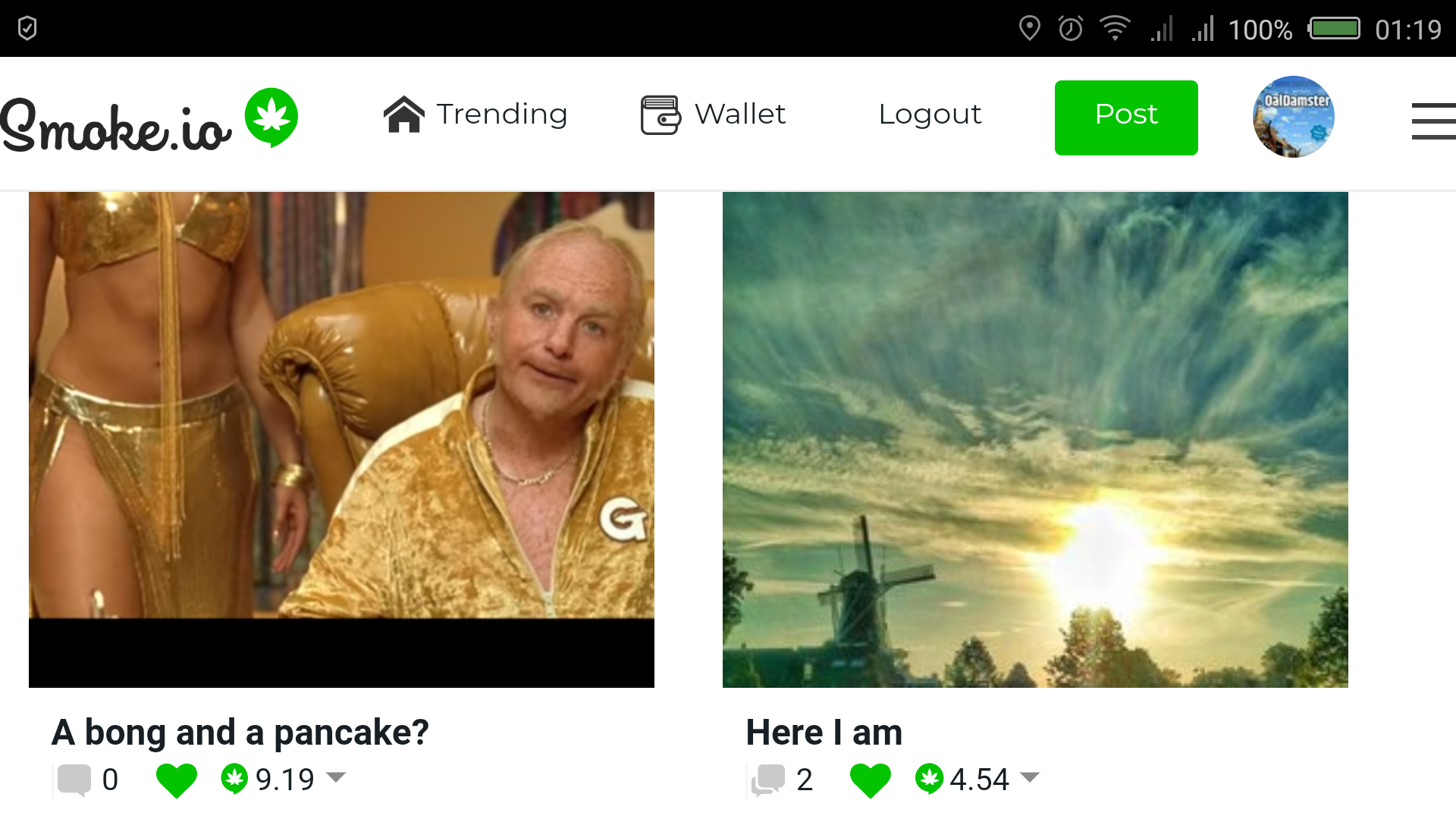This screenshot has width=1456, height=819.
Task: Create a new post with Post button
Action: (1125, 118)
